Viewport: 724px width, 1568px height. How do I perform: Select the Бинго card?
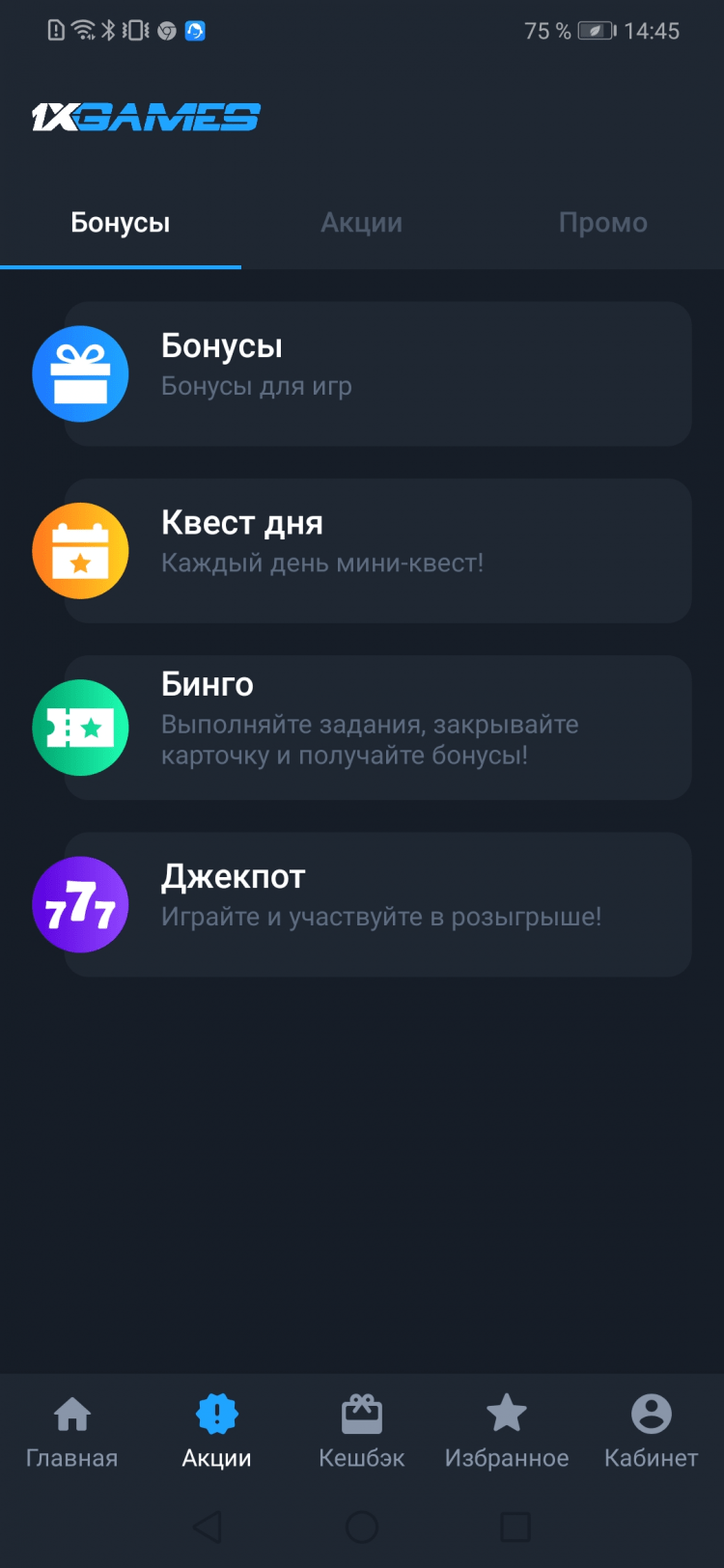pos(376,728)
